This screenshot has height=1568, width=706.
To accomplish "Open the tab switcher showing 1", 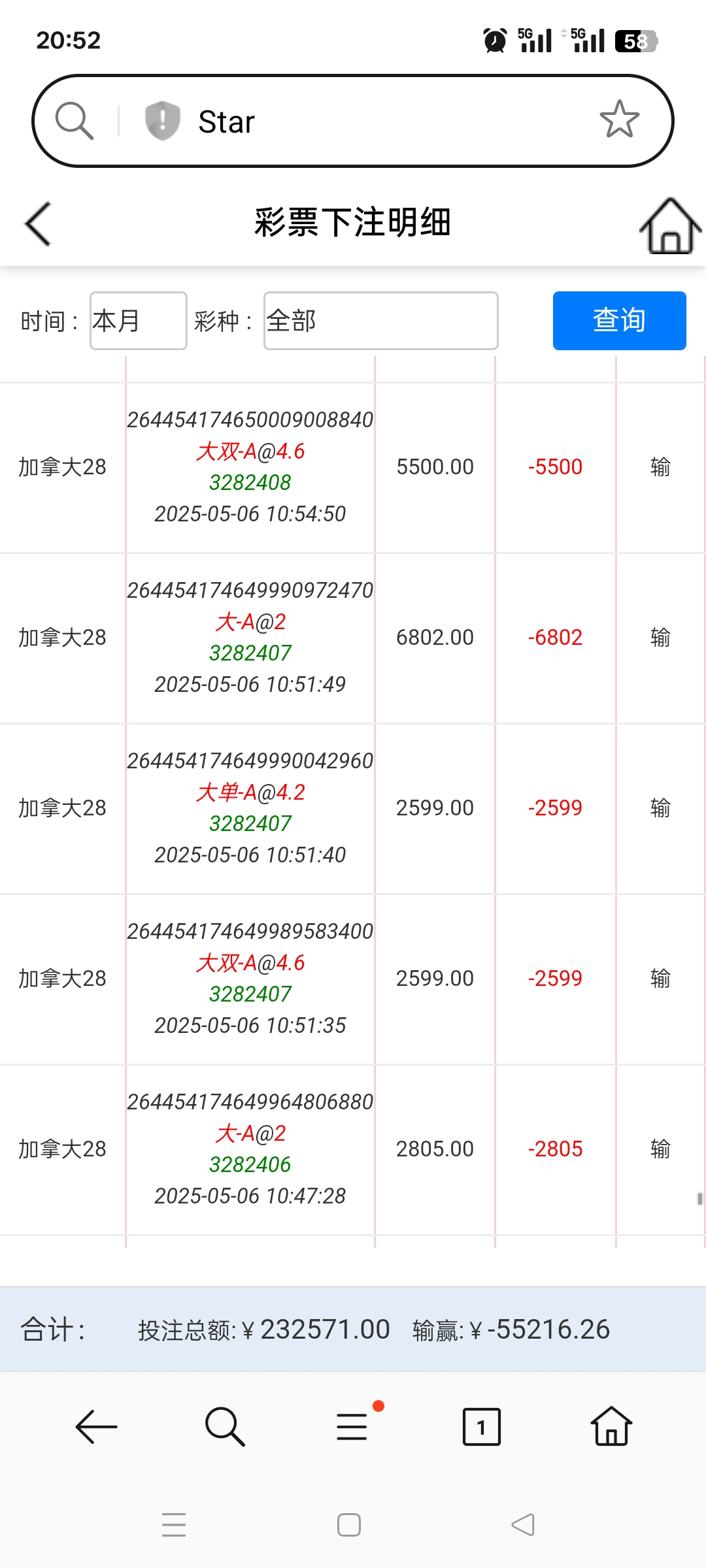I will [481, 1427].
